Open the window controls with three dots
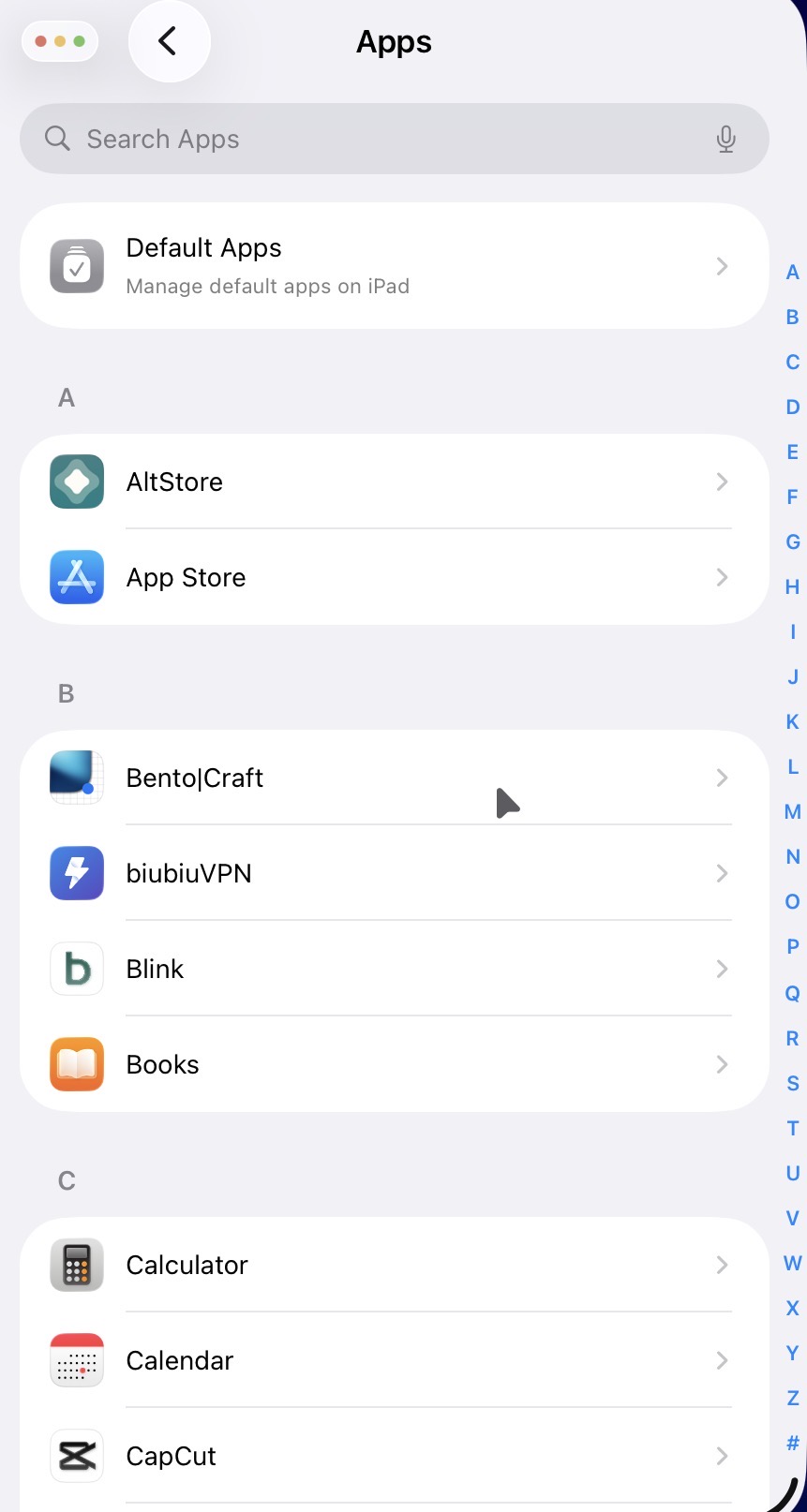The image size is (807, 1512). point(60,41)
